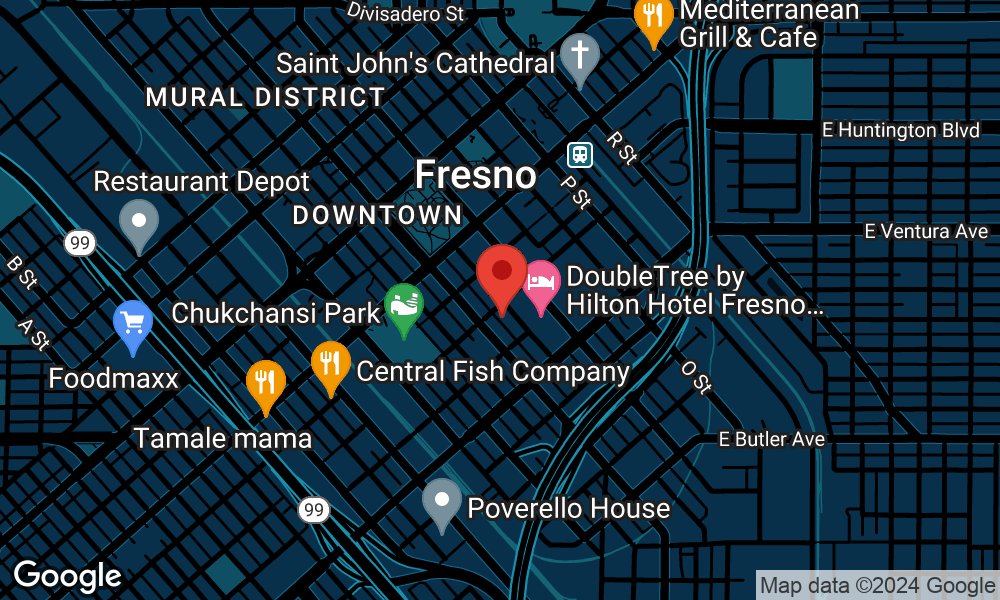The image size is (1000, 600).
Task: Open the Foodmaxx shopping pin
Action: pyautogui.click(x=132, y=323)
